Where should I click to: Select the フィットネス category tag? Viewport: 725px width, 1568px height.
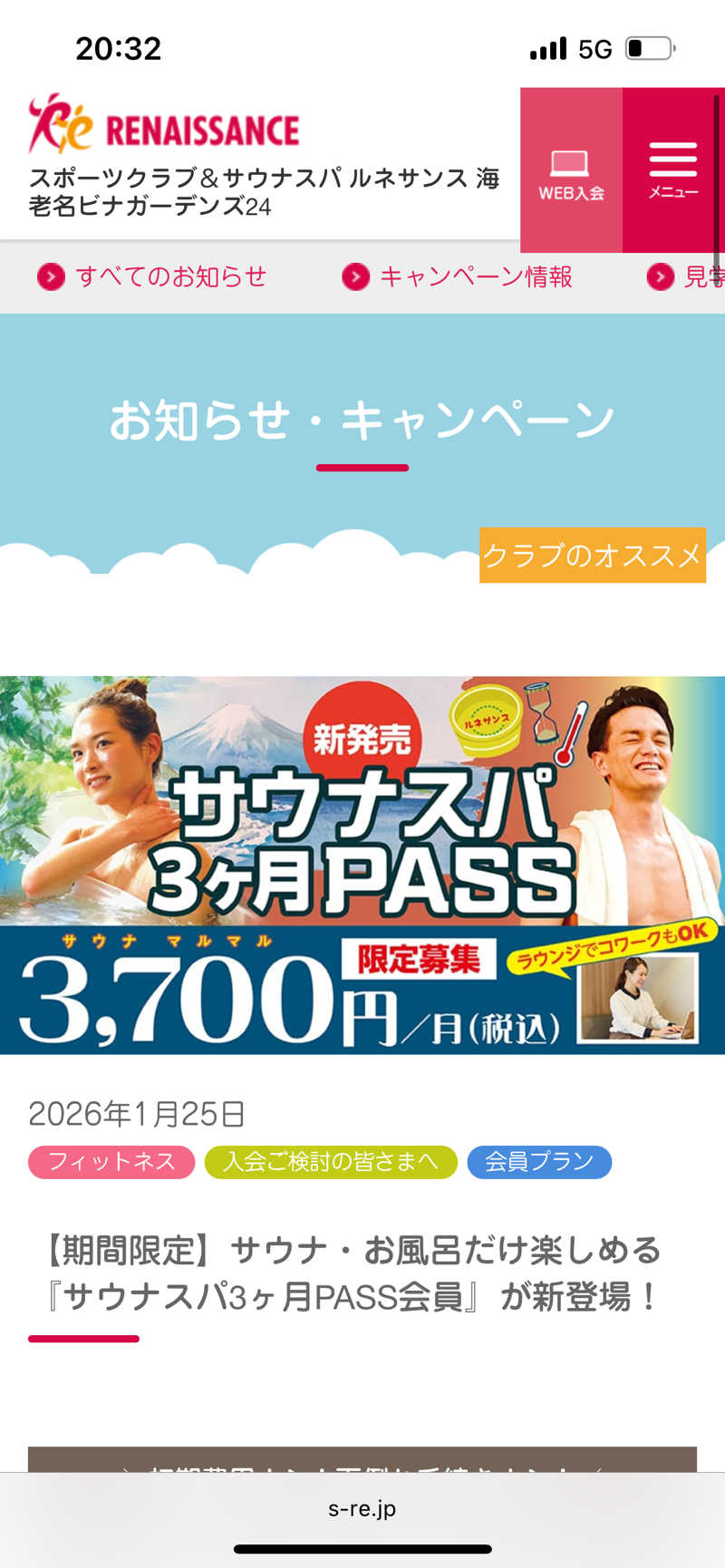(x=111, y=1162)
